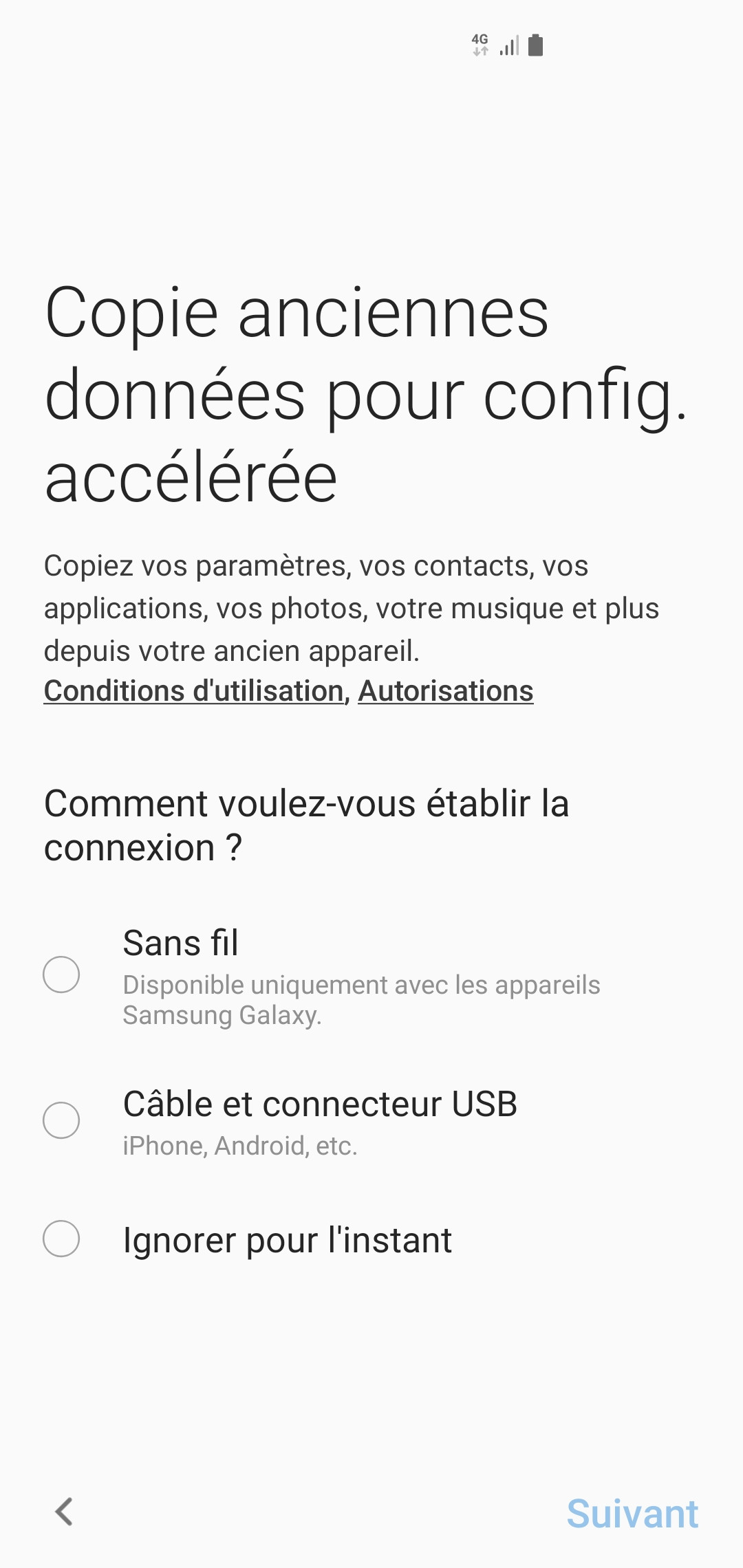Tap the Suivant button

632,1514
